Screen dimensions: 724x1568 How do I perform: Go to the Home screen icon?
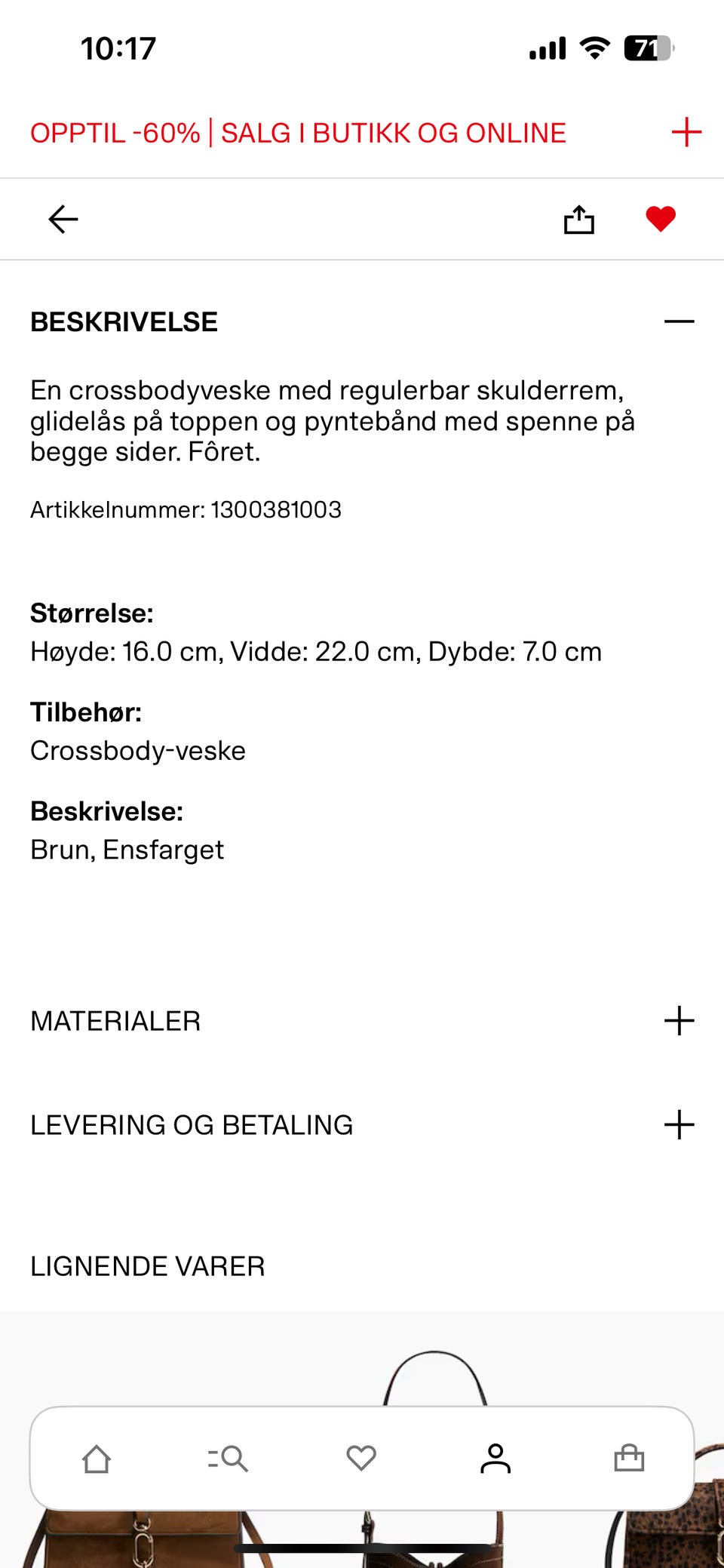(95, 1458)
